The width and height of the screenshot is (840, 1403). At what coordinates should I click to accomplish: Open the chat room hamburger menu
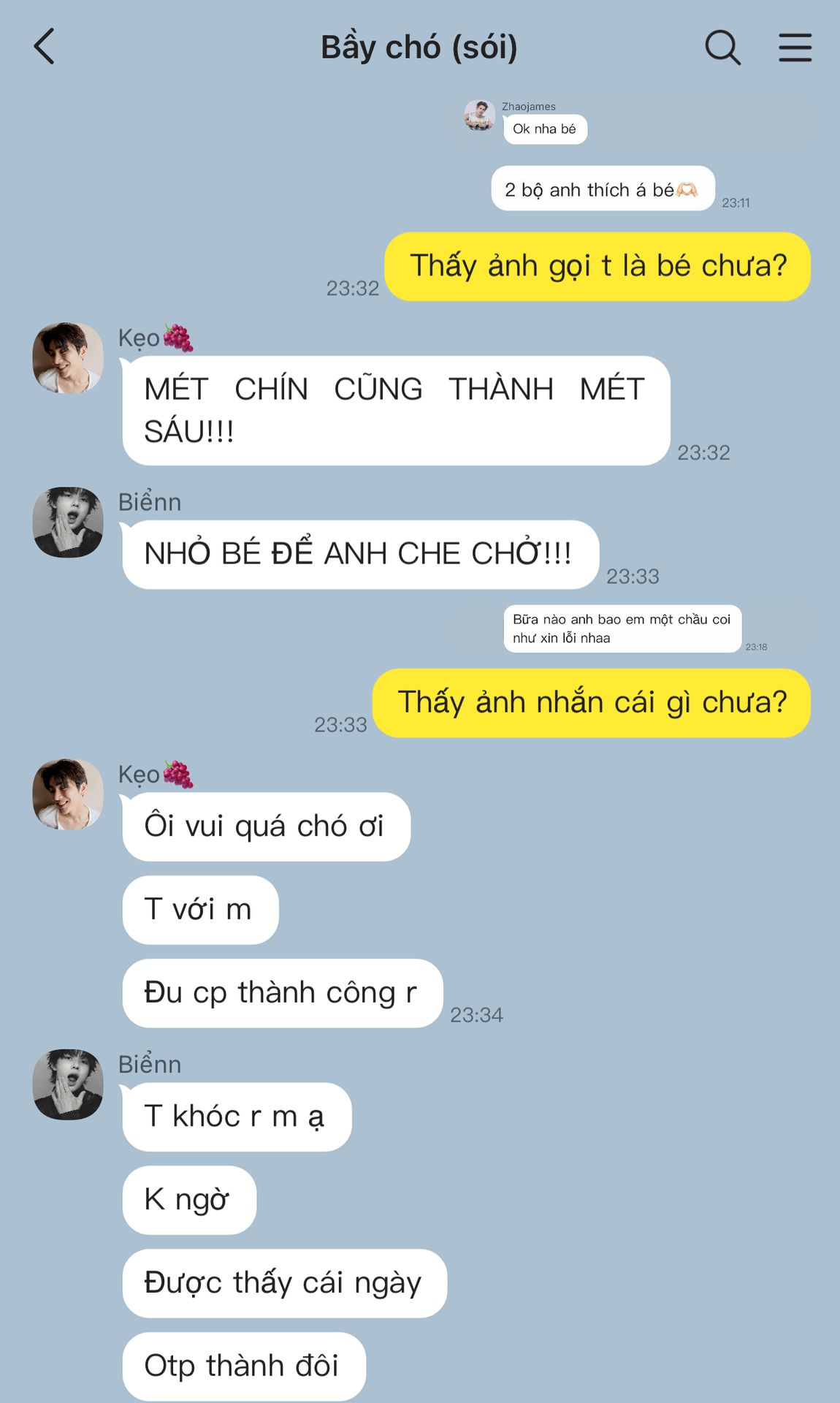pos(795,47)
